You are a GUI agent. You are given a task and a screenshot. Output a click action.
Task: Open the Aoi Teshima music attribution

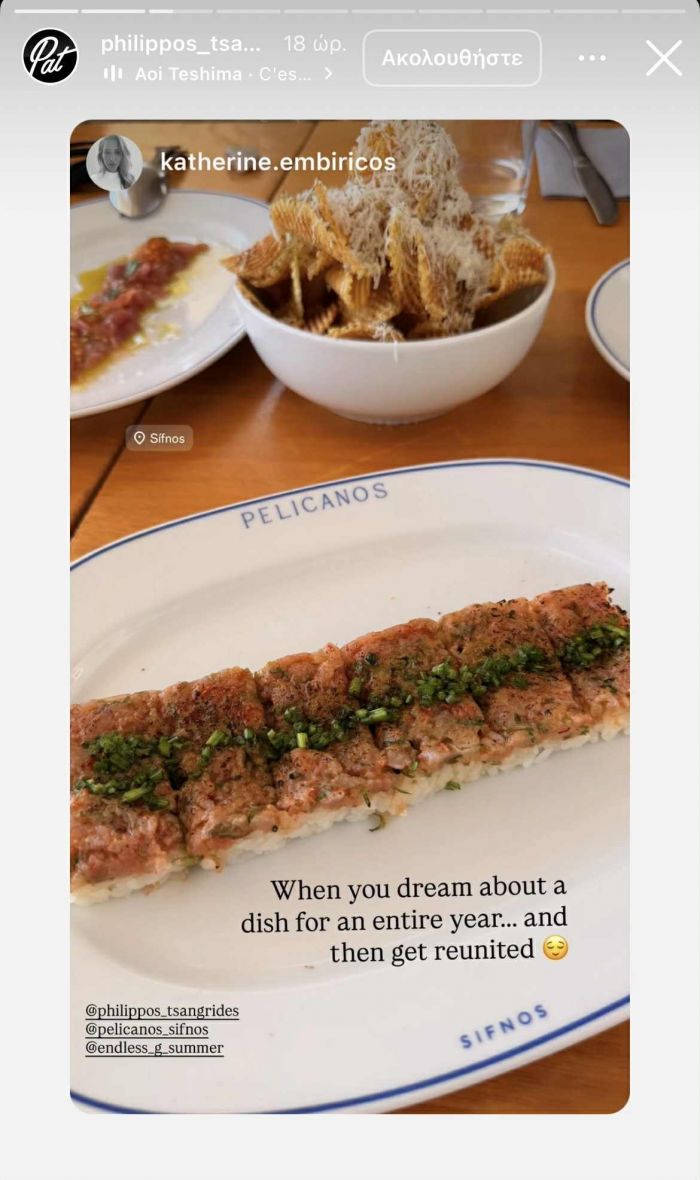[x=220, y=73]
